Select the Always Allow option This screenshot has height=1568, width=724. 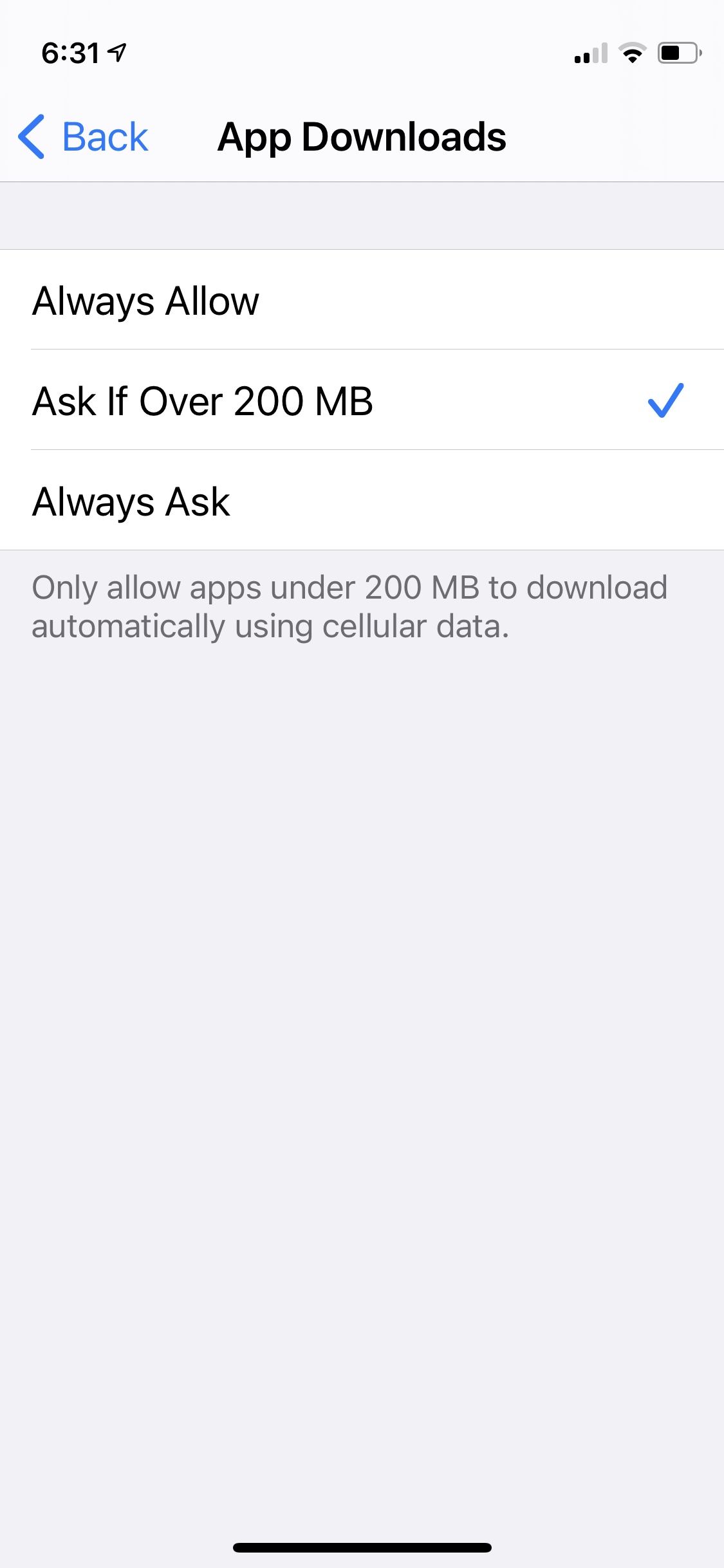pyautogui.click(x=362, y=300)
